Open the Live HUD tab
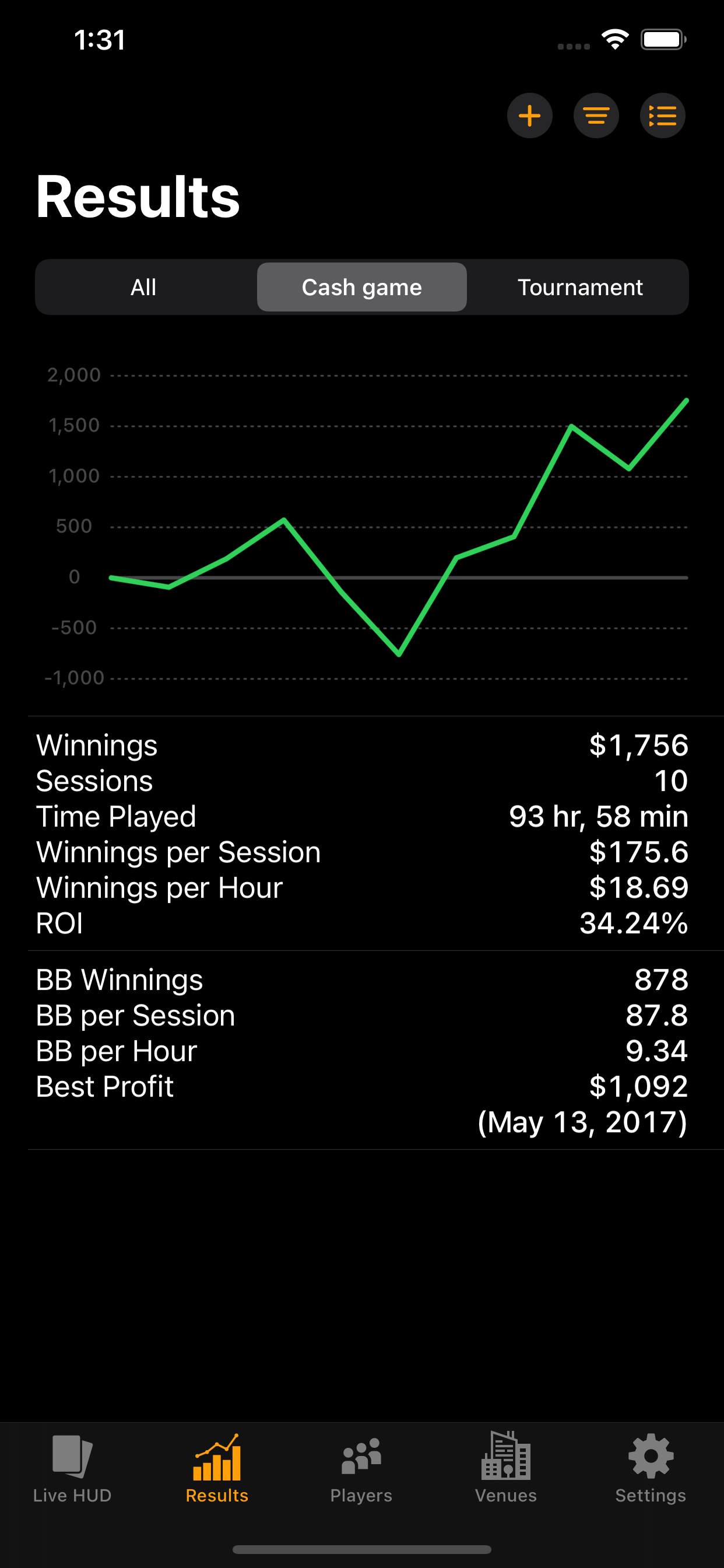724x1568 pixels. [72, 1469]
